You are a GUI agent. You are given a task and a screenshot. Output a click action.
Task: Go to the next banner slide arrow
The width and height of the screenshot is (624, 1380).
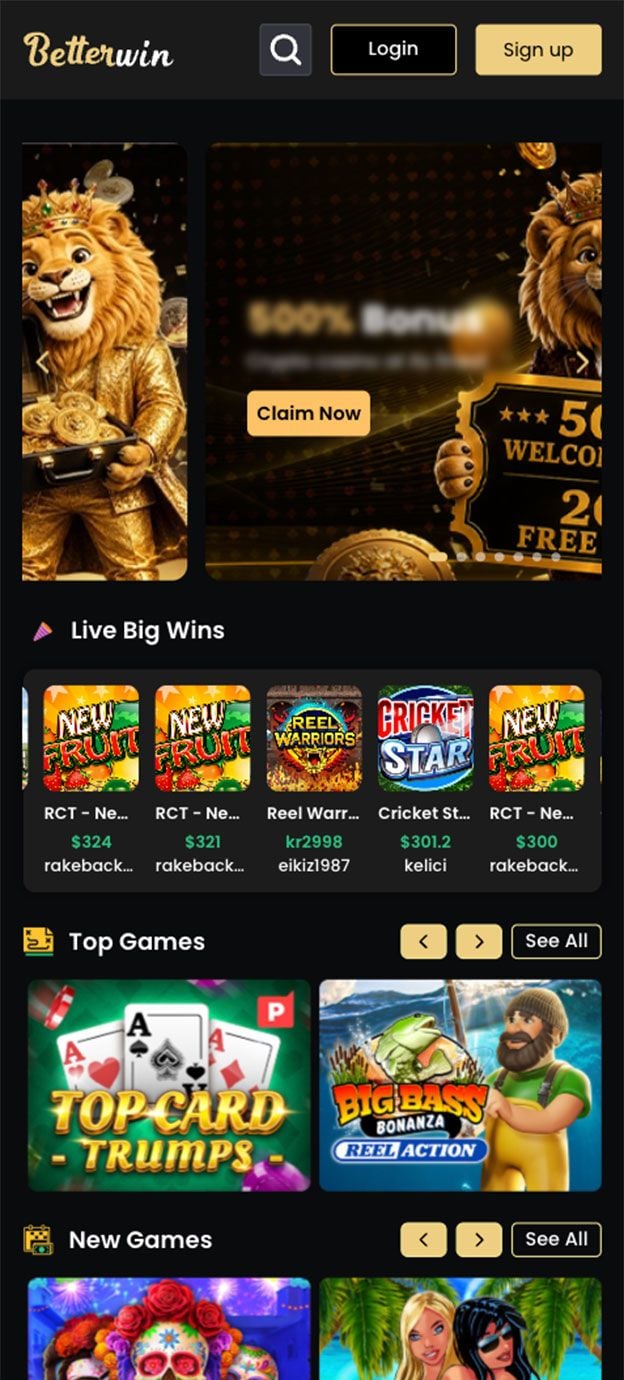point(582,362)
